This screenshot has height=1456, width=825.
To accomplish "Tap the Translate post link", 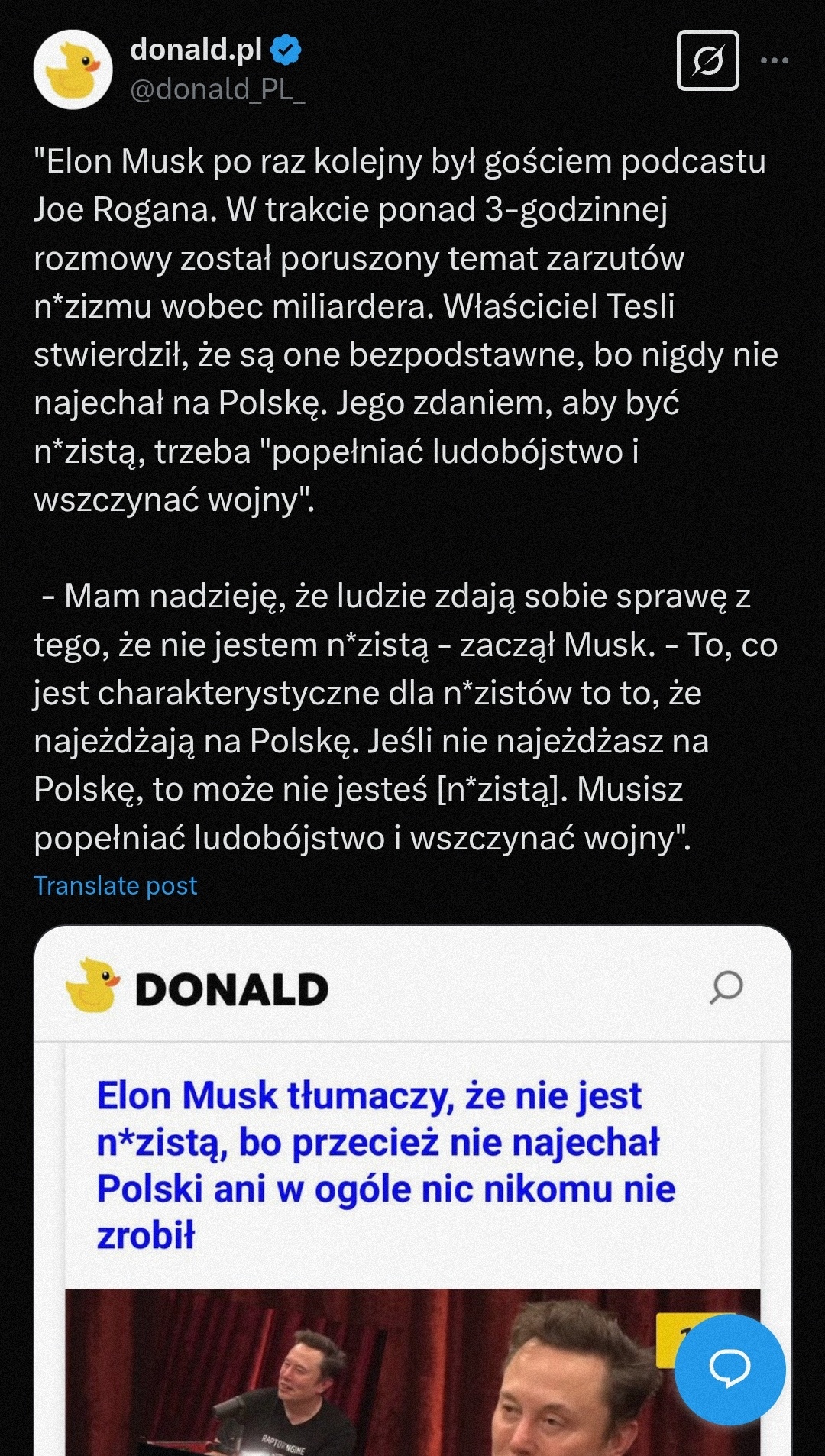I will 115,885.
